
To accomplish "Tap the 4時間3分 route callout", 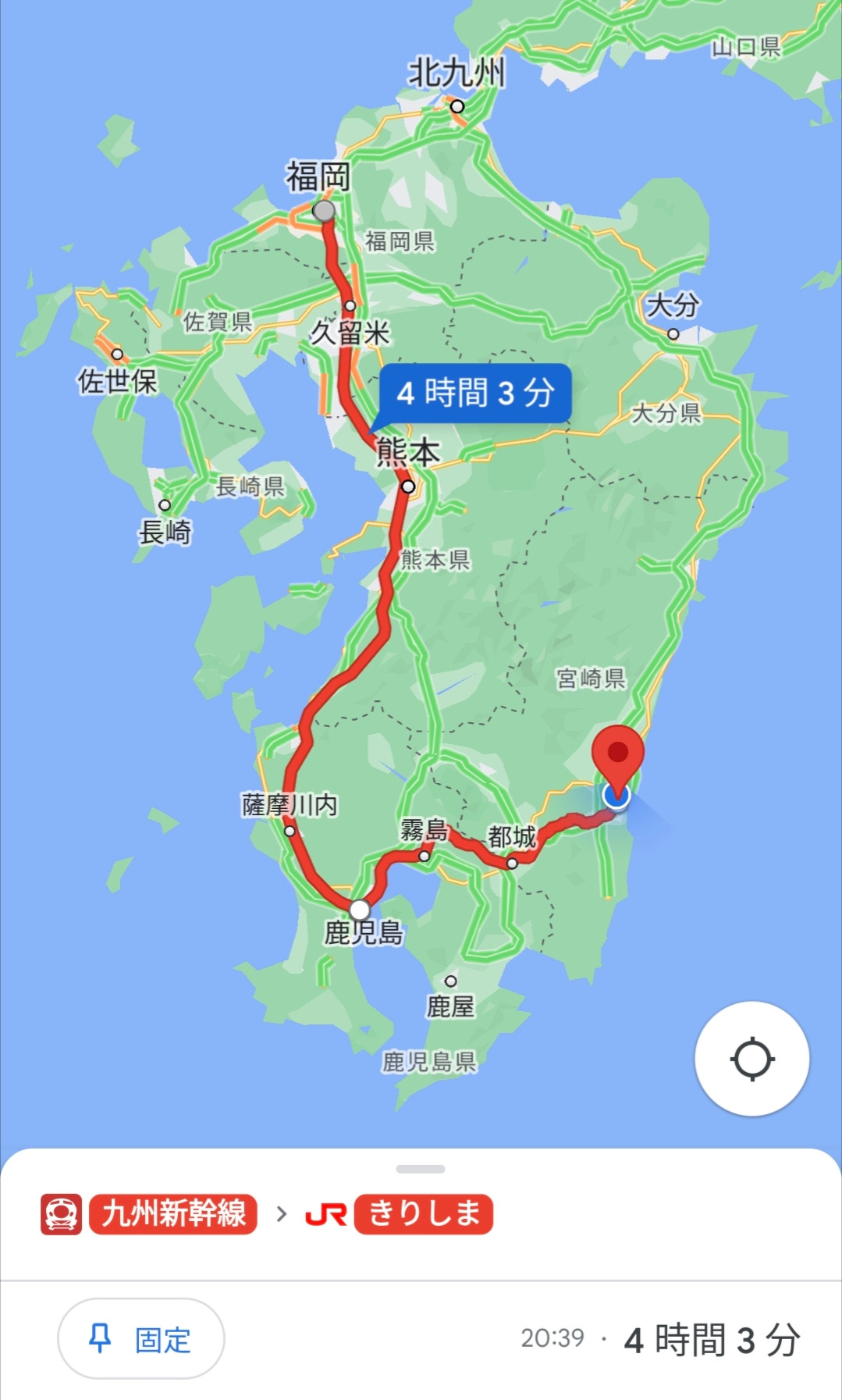I will (475, 394).
